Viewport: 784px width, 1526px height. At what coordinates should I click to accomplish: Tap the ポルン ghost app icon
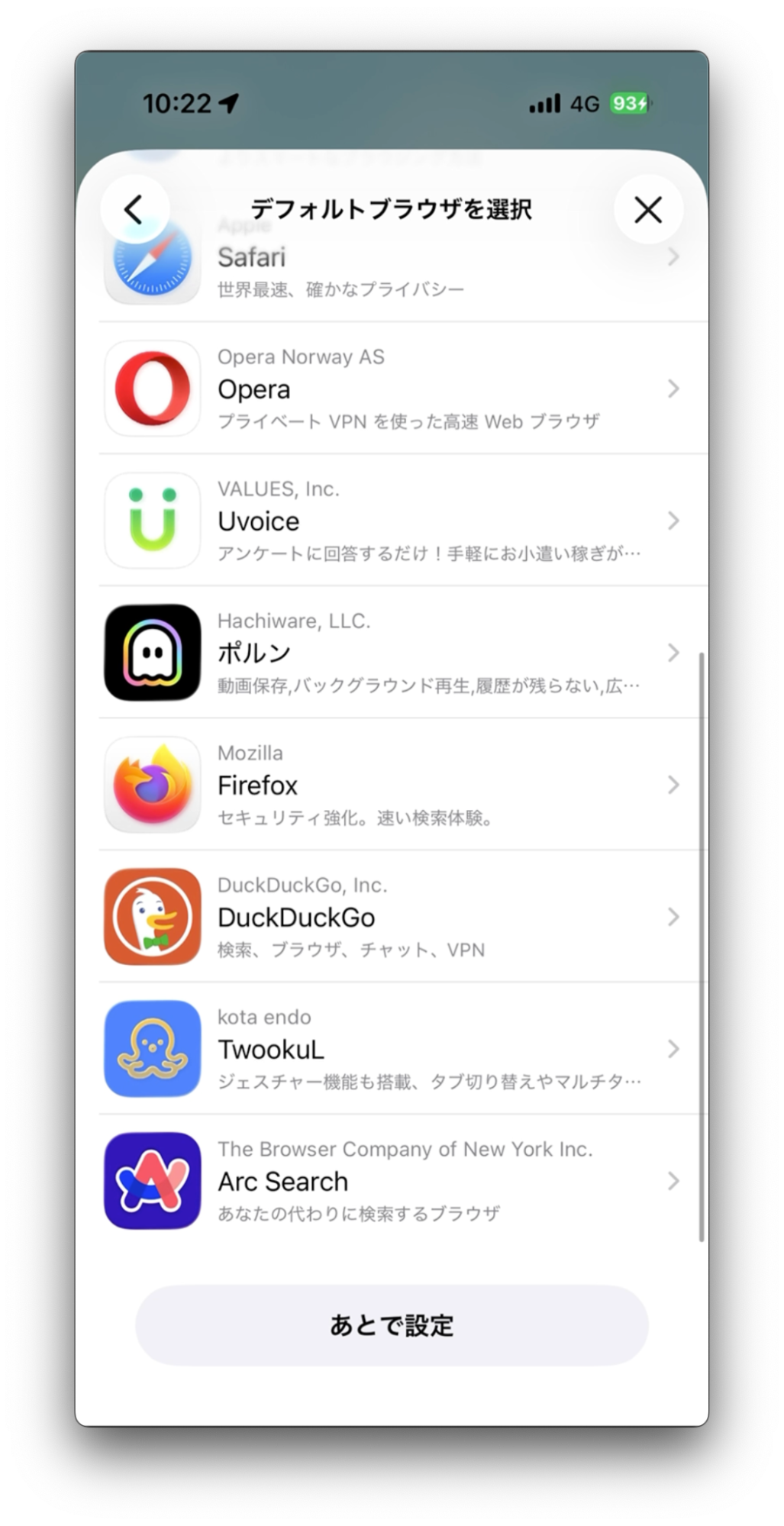click(x=152, y=653)
